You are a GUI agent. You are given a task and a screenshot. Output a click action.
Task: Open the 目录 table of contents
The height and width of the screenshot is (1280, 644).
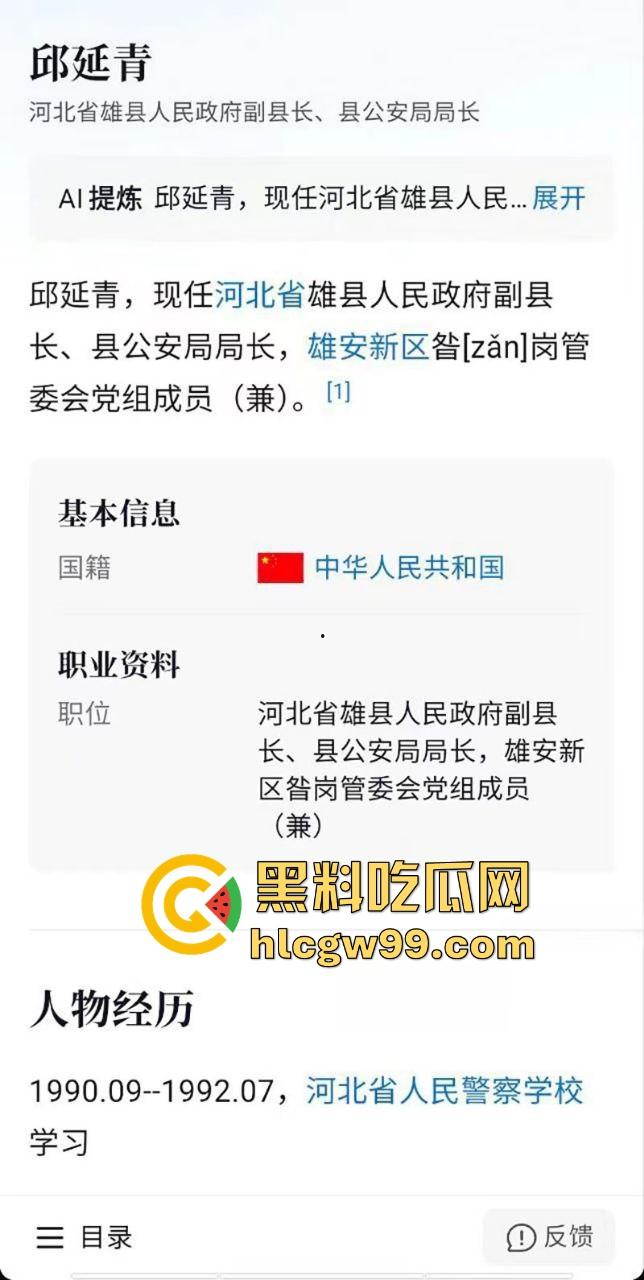coord(84,1237)
